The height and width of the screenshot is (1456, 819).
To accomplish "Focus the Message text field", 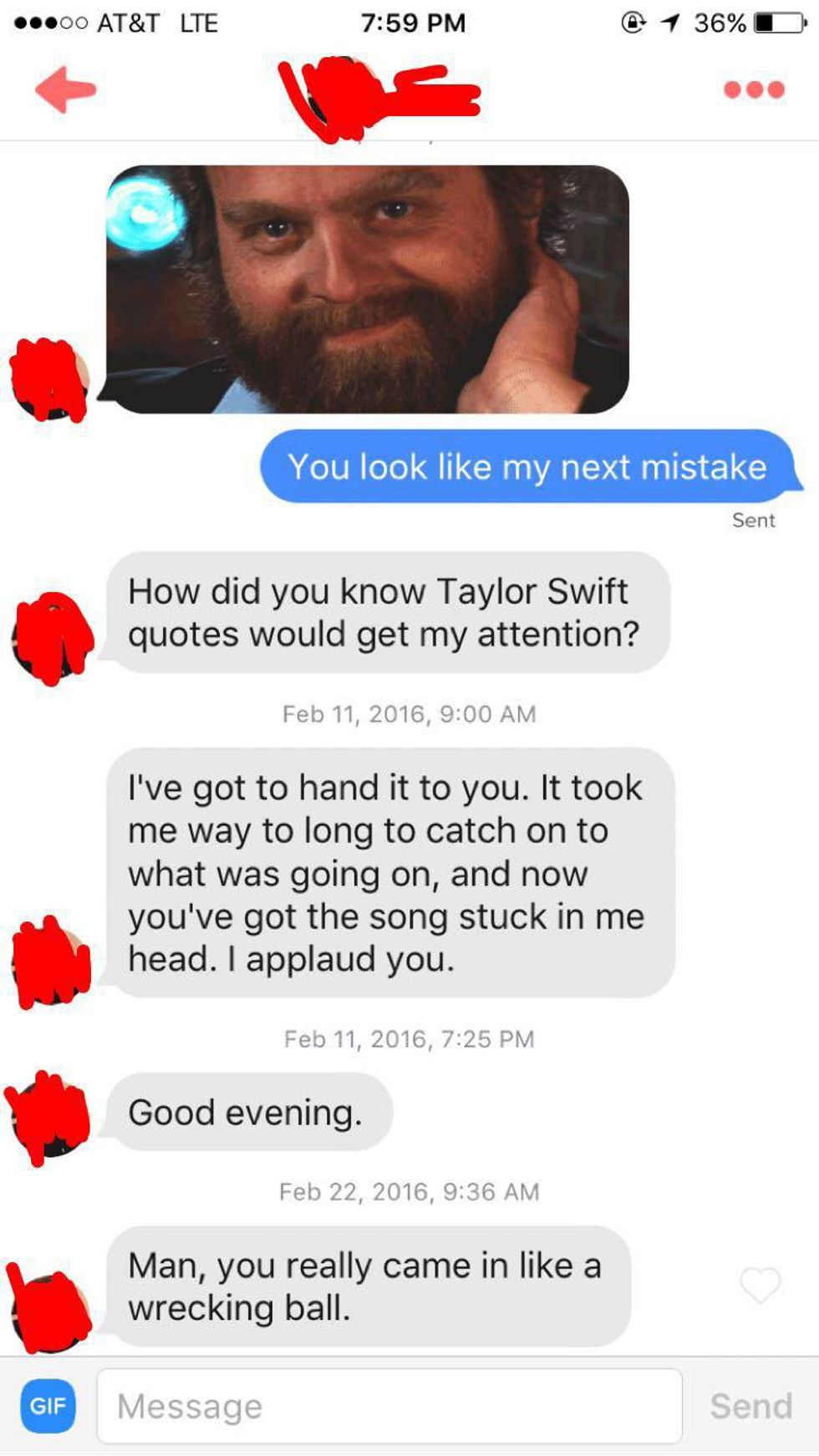I will point(389,1406).
